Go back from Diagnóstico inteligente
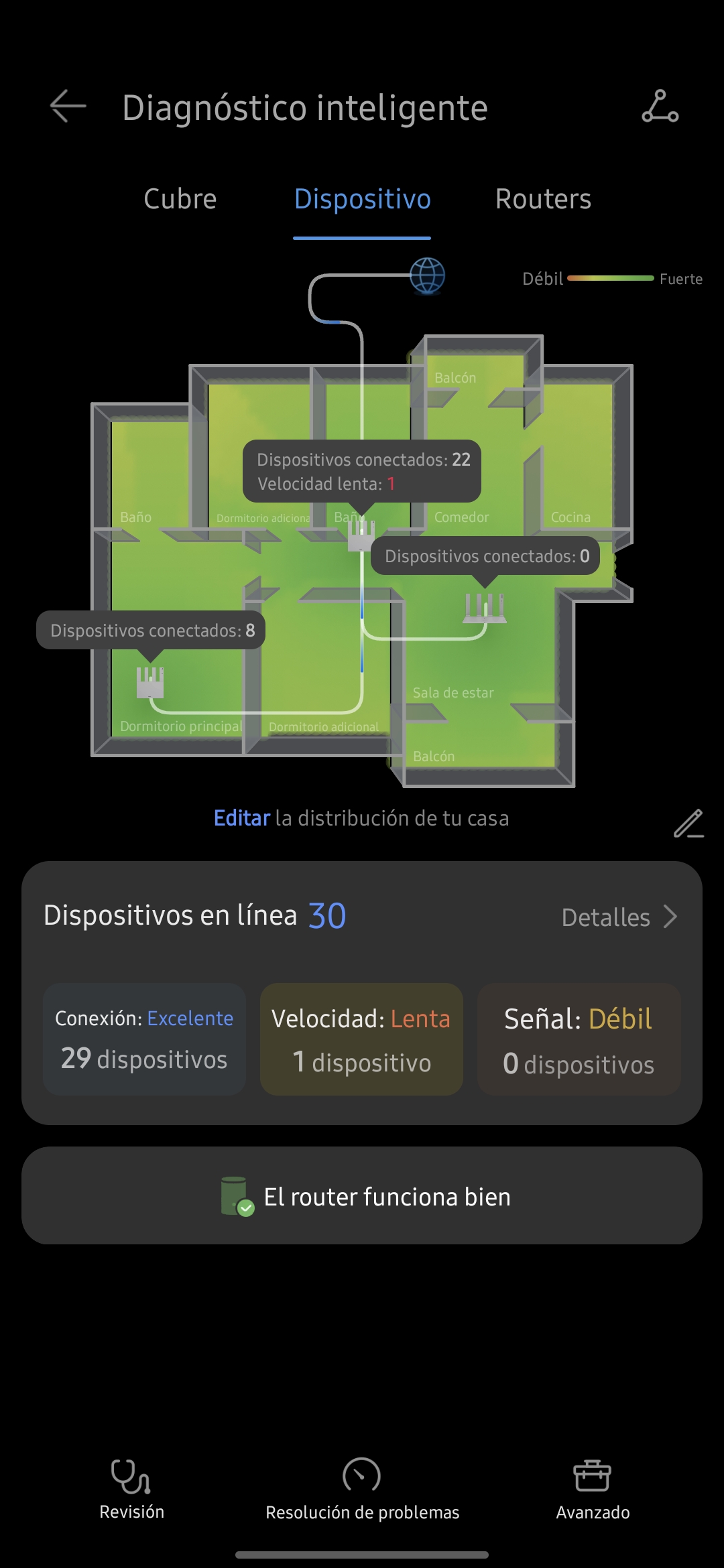The width and height of the screenshot is (724, 1568). pyautogui.click(x=68, y=107)
